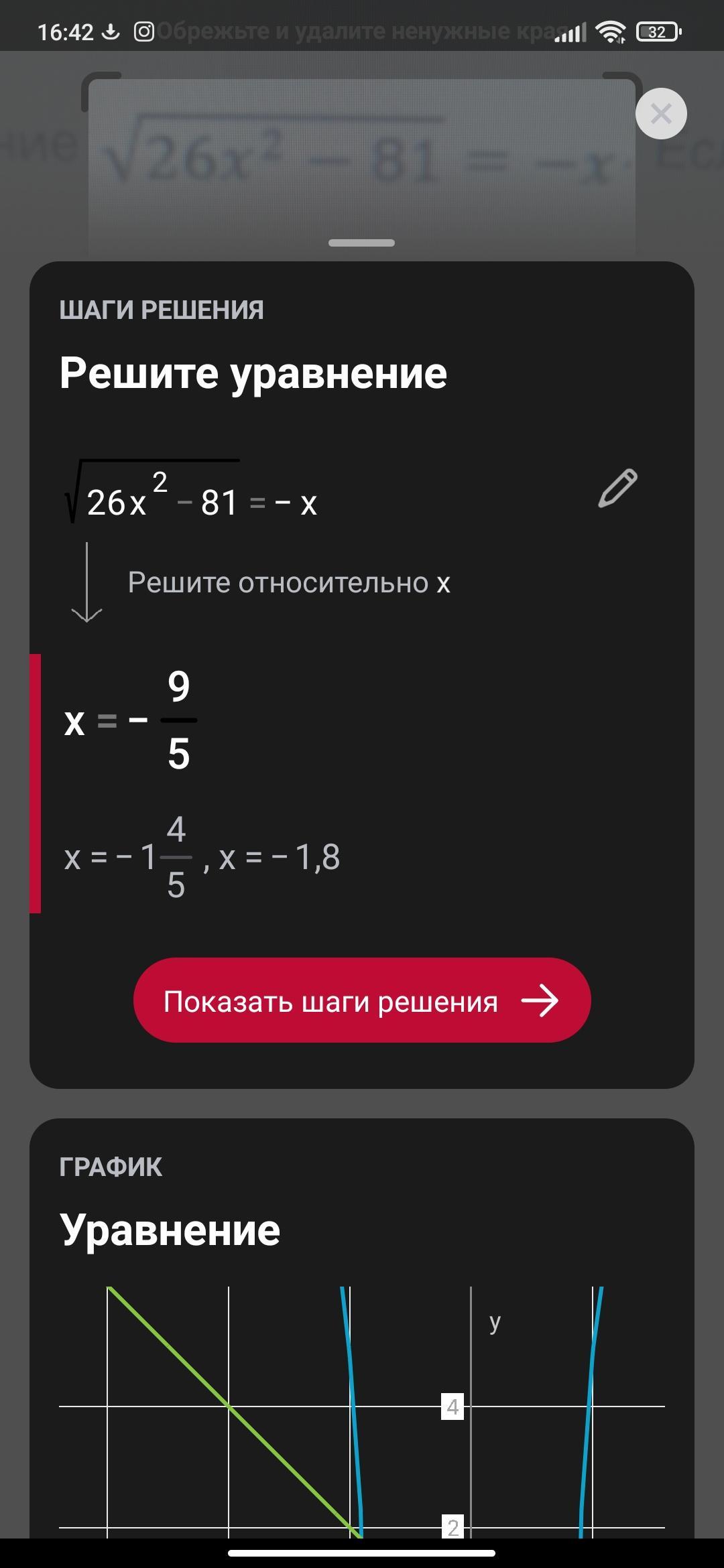
Task: Close the solution panel with the X
Action: pos(661,114)
